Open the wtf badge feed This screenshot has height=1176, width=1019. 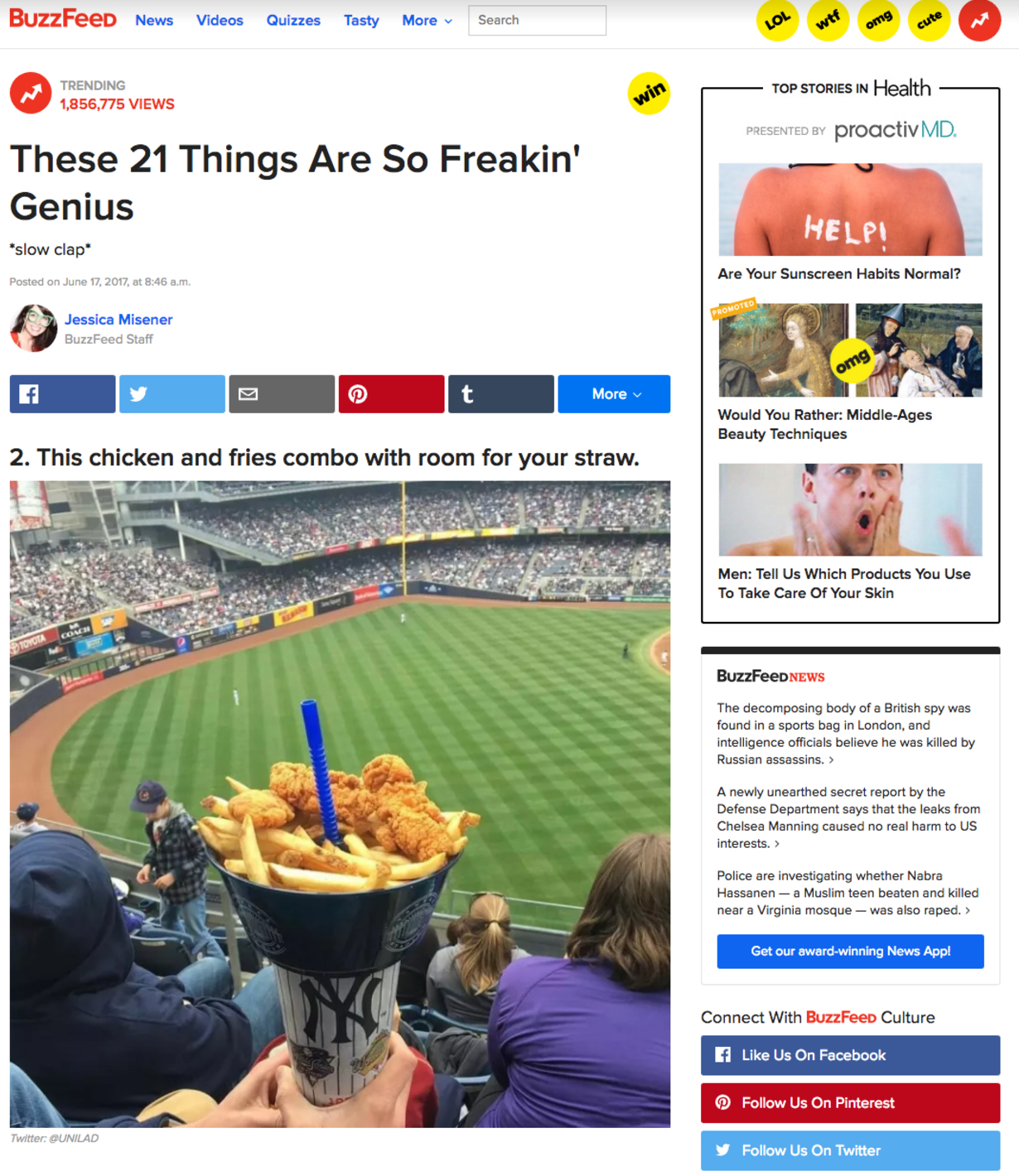click(x=828, y=20)
